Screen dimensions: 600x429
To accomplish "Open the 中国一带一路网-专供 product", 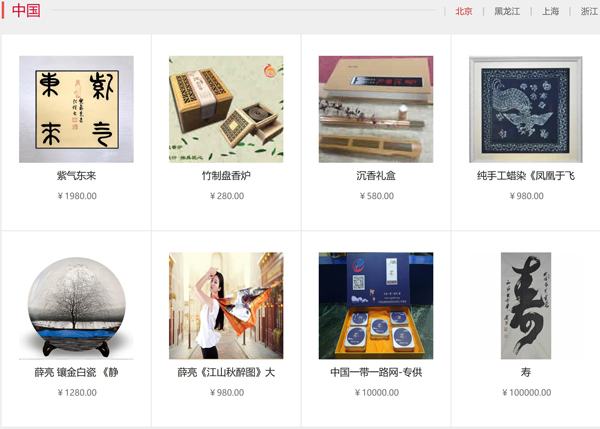I will pos(376,306).
